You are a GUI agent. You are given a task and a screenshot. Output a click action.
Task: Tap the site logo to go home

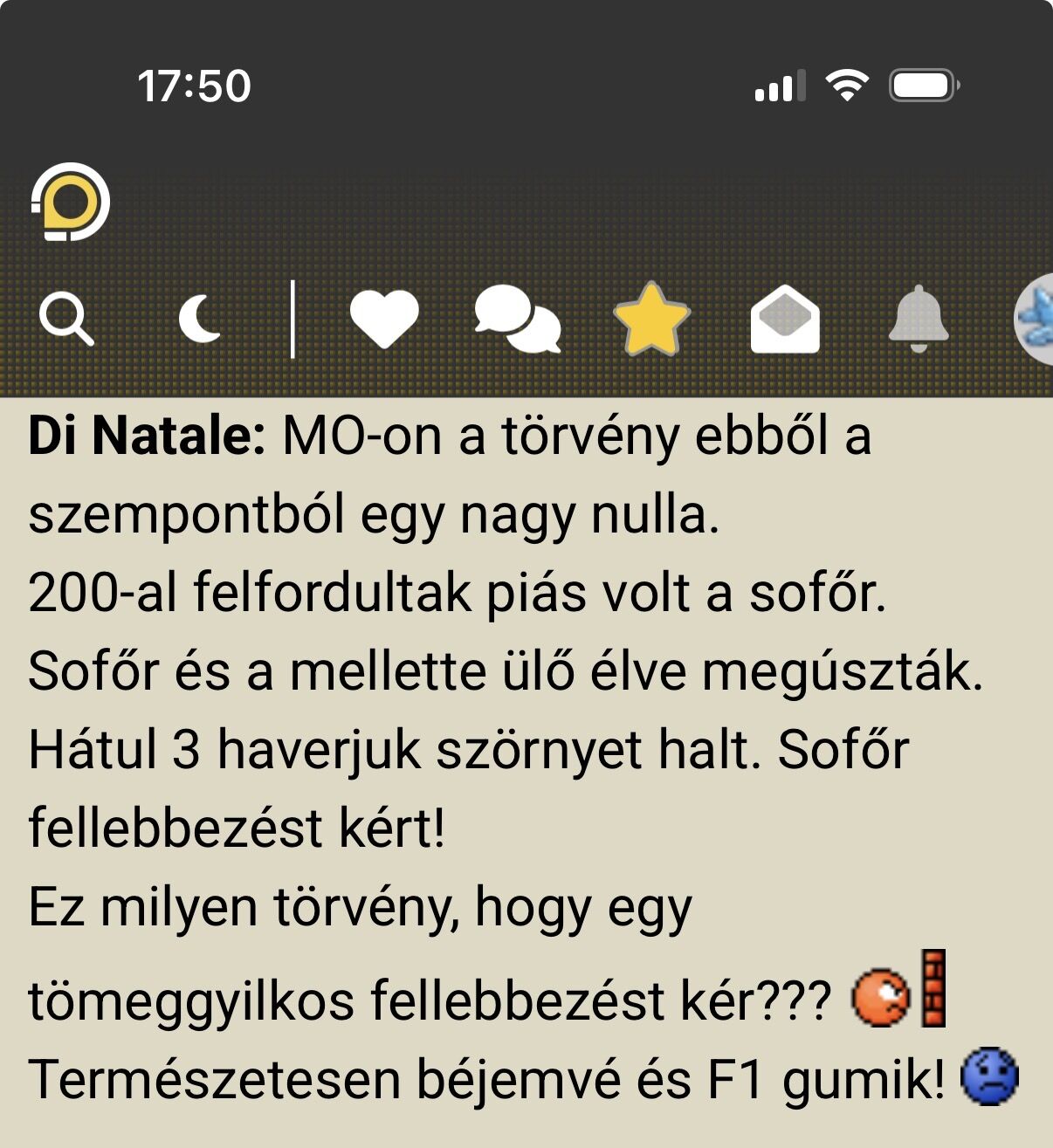(71, 202)
